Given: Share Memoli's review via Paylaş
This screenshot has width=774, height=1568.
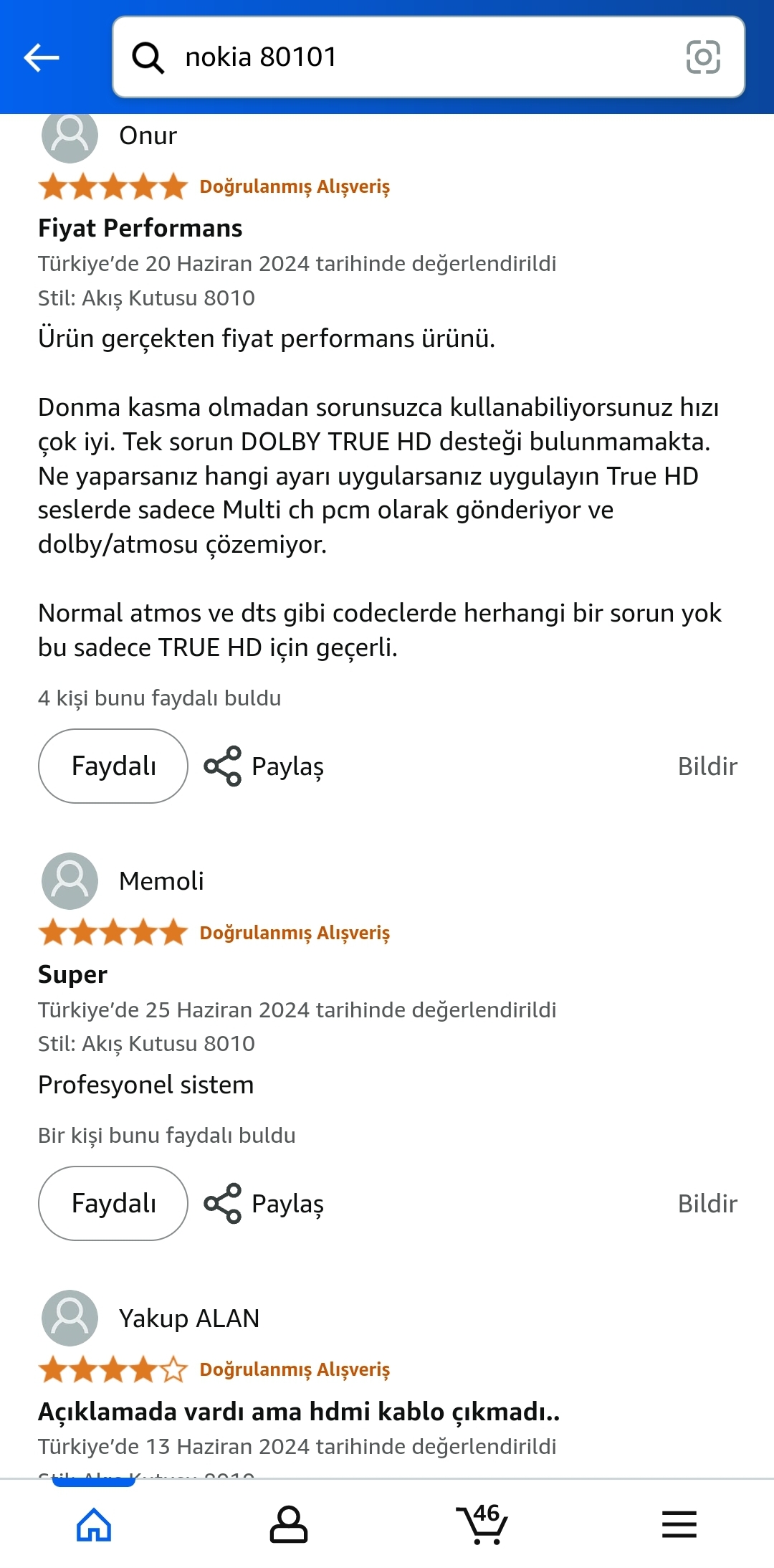Looking at the screenshot, I should coord(264,1203).
